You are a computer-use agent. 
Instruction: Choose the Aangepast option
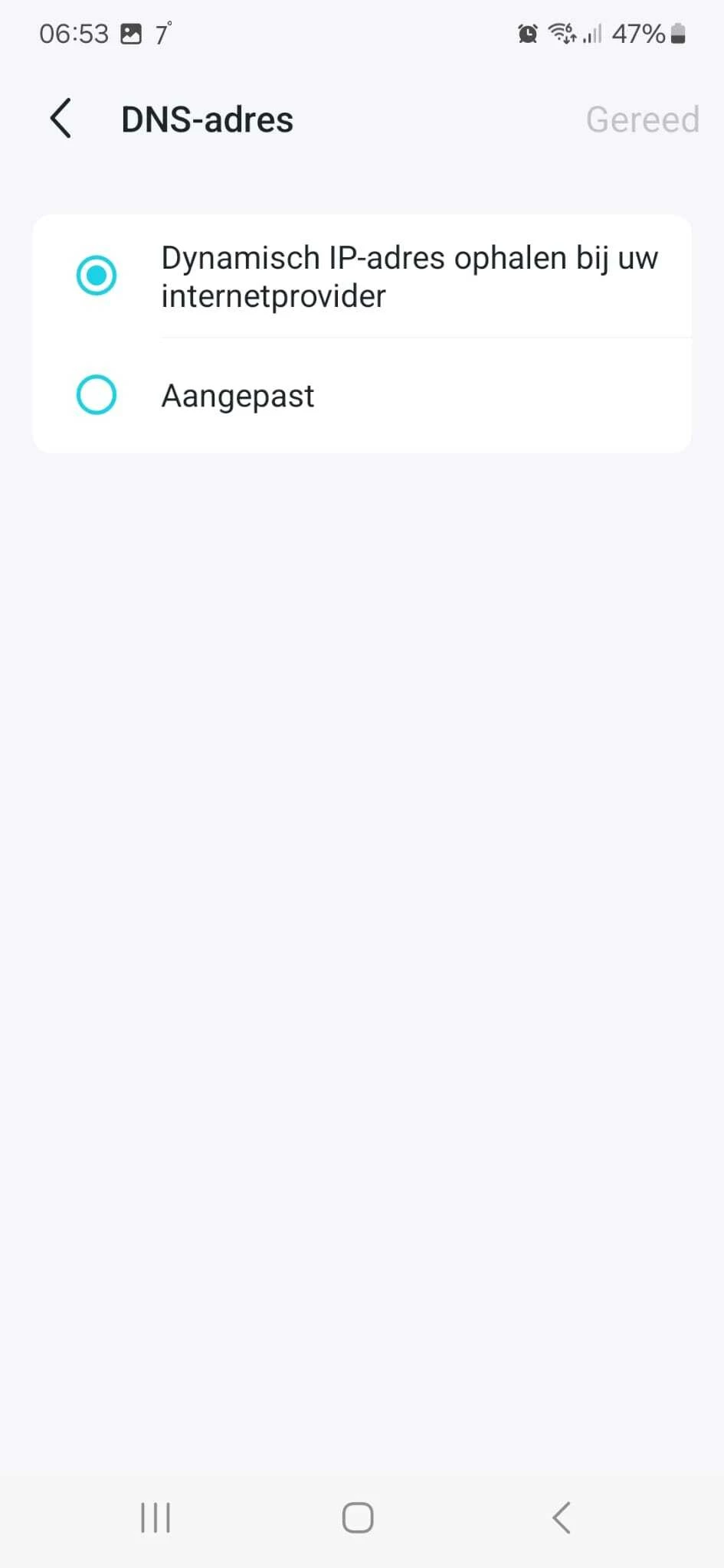[x=362, y=396]
